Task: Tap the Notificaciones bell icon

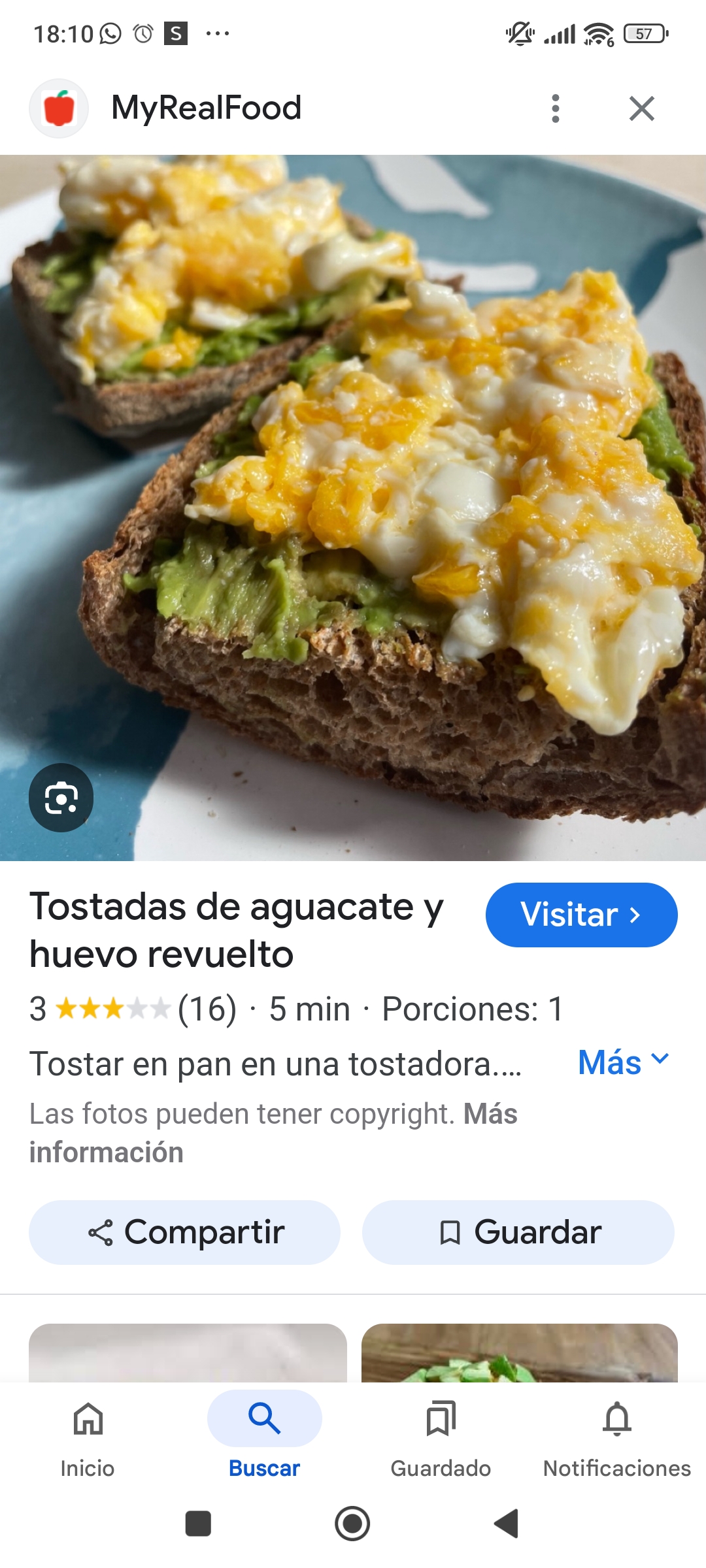Action: 617,1416
